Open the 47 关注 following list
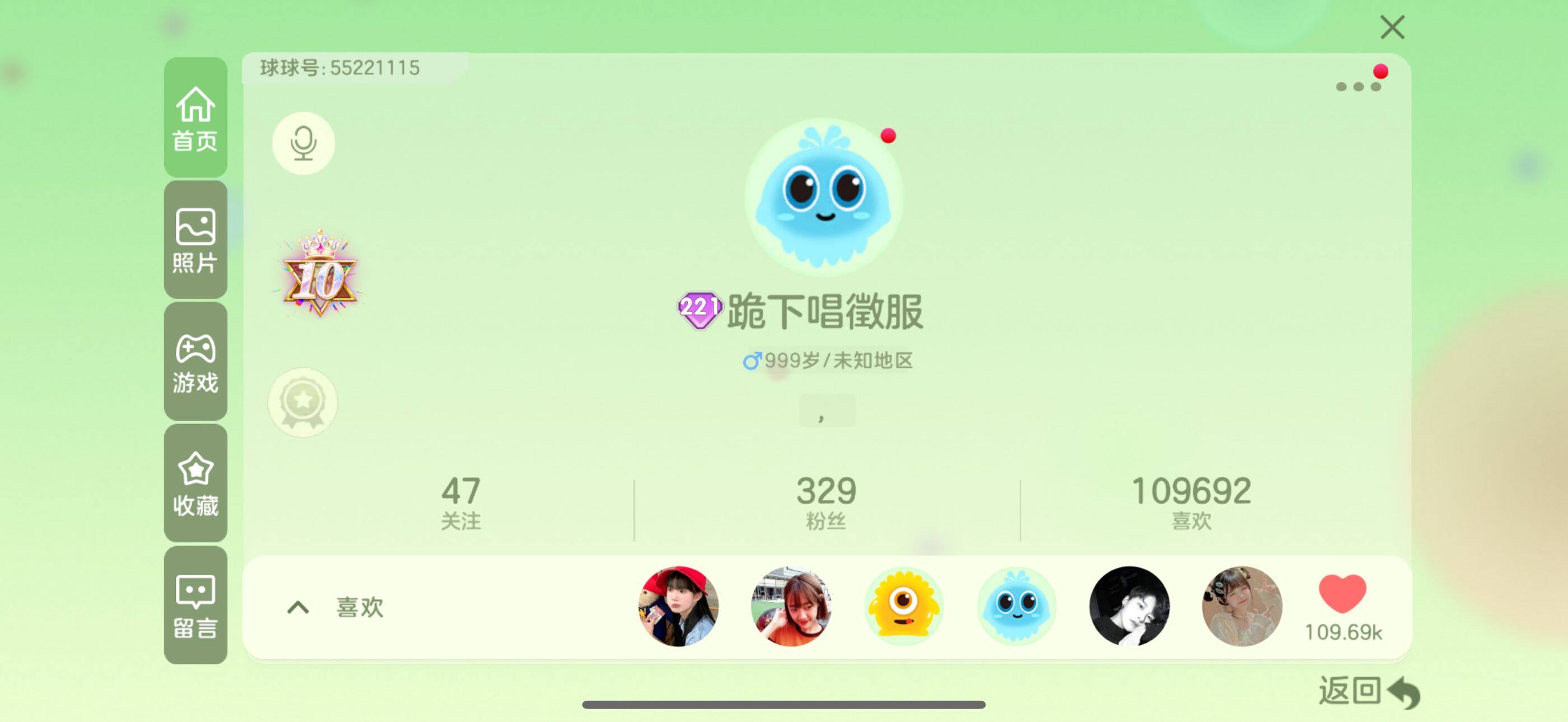1568x722 pixels. (461, 502)
